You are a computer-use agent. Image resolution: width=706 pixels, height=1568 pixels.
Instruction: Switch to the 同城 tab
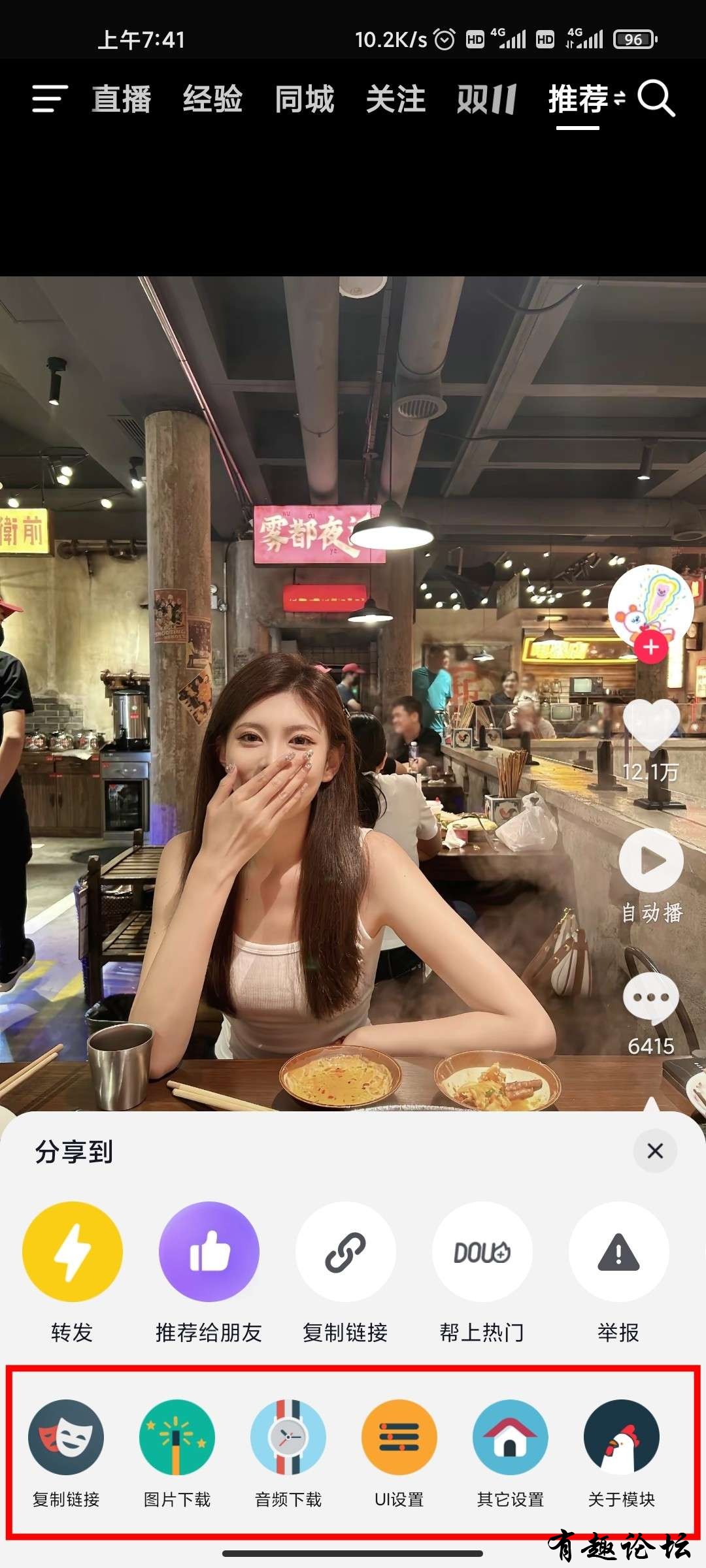tap(304, 99)
